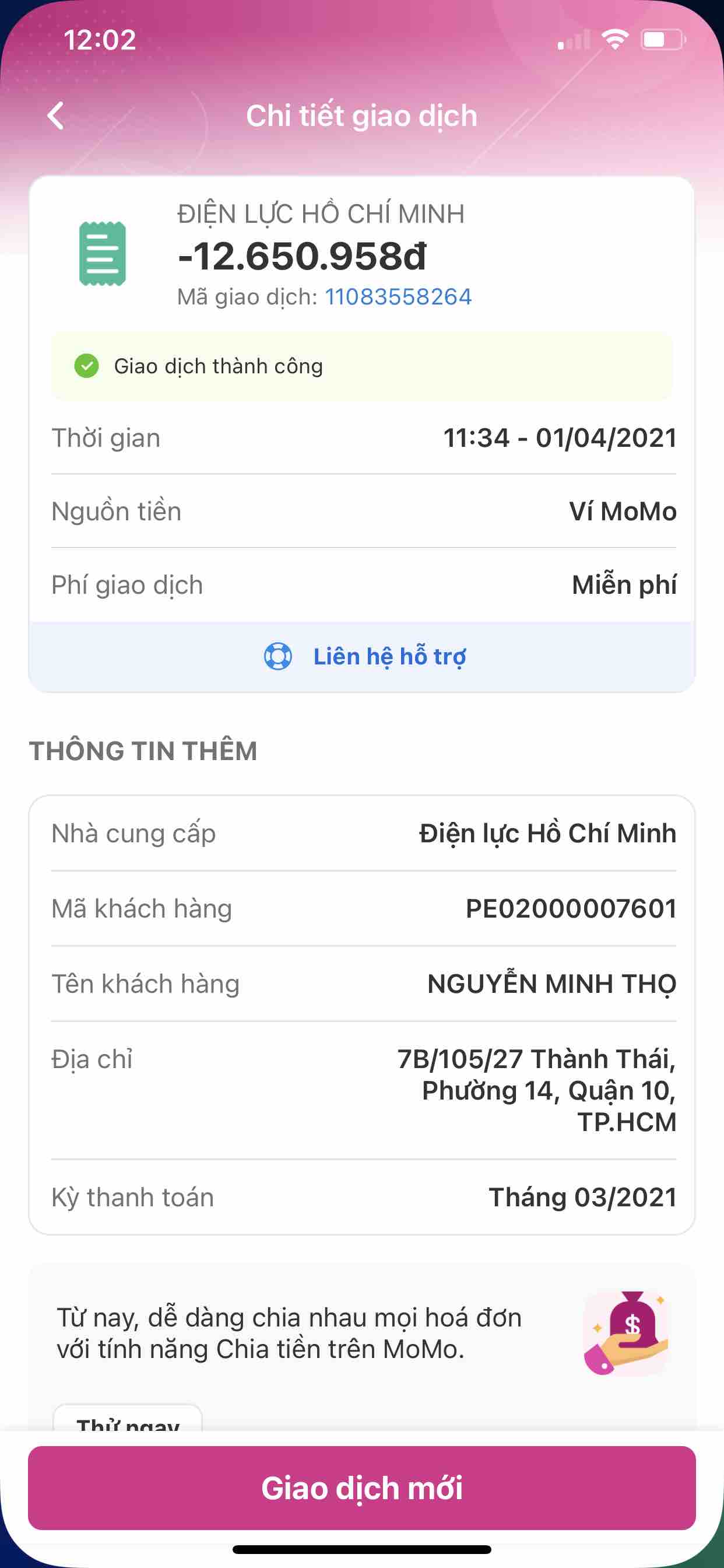Tap transaction code 11083558264

click(x=398, y=297)
